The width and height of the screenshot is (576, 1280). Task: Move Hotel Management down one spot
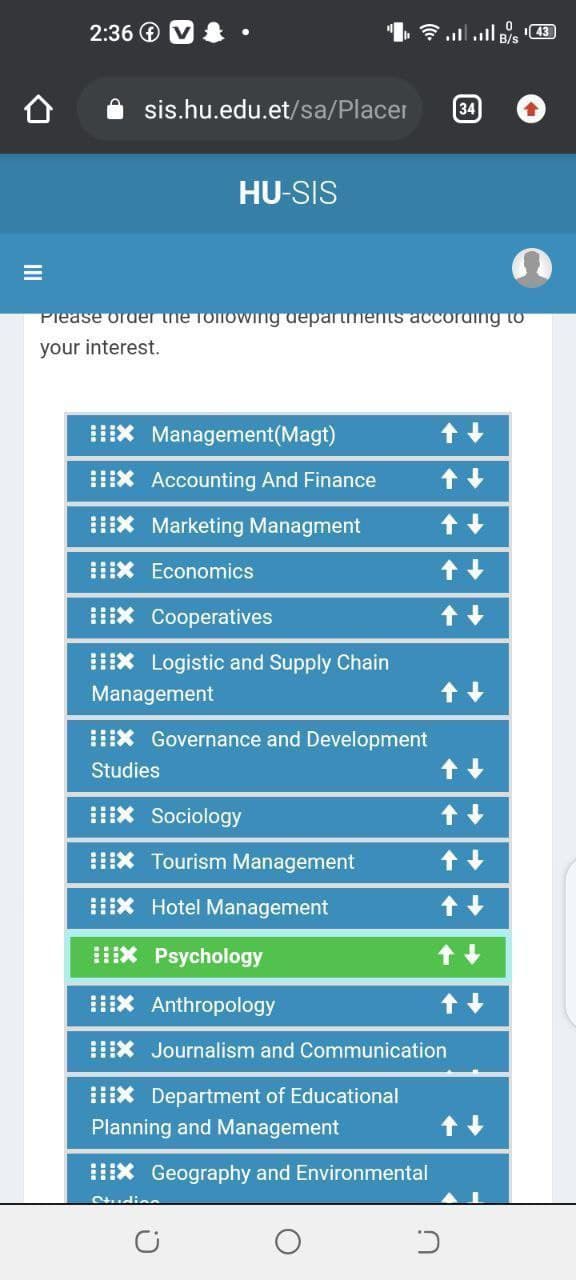point(476,906)
